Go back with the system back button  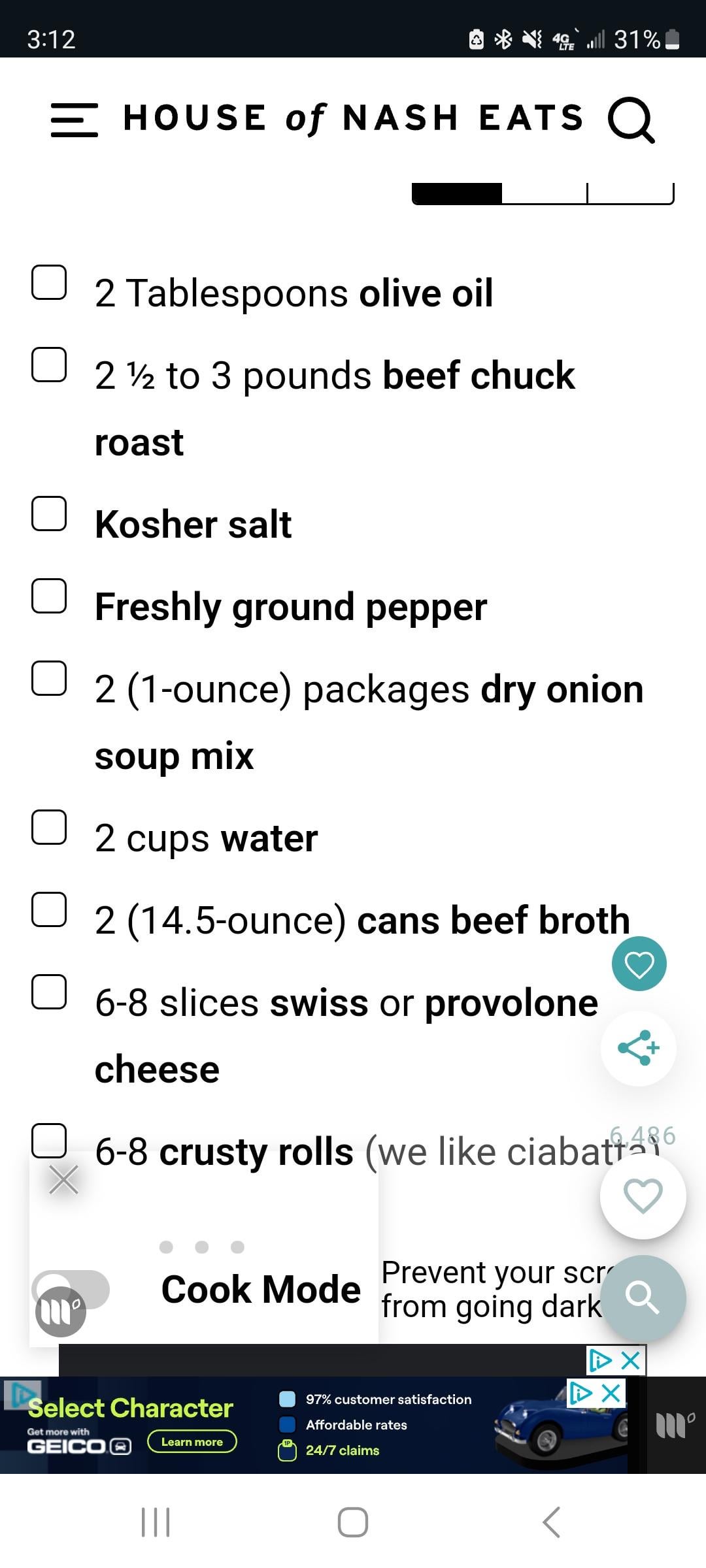tap(551, 1522)
